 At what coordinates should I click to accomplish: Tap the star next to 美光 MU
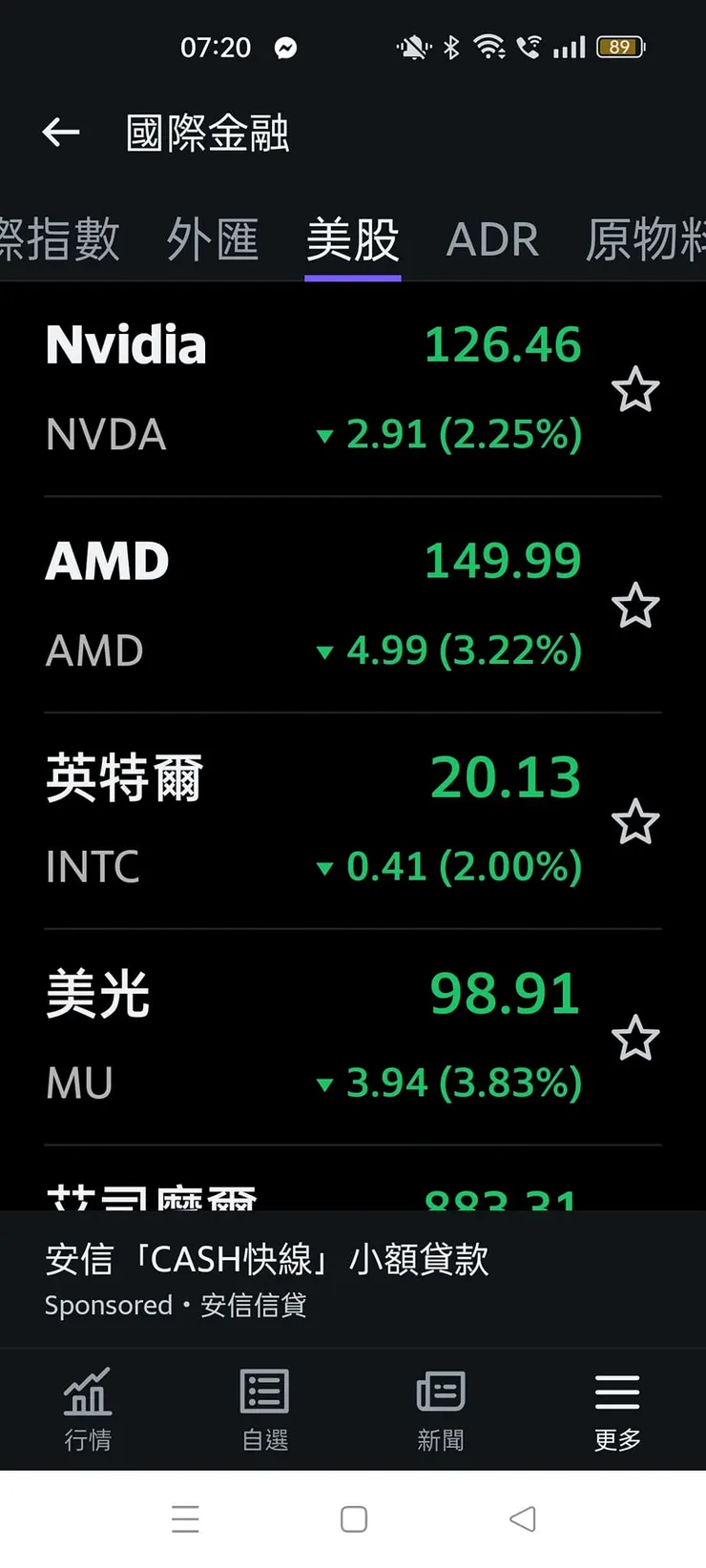[635, 1040]
